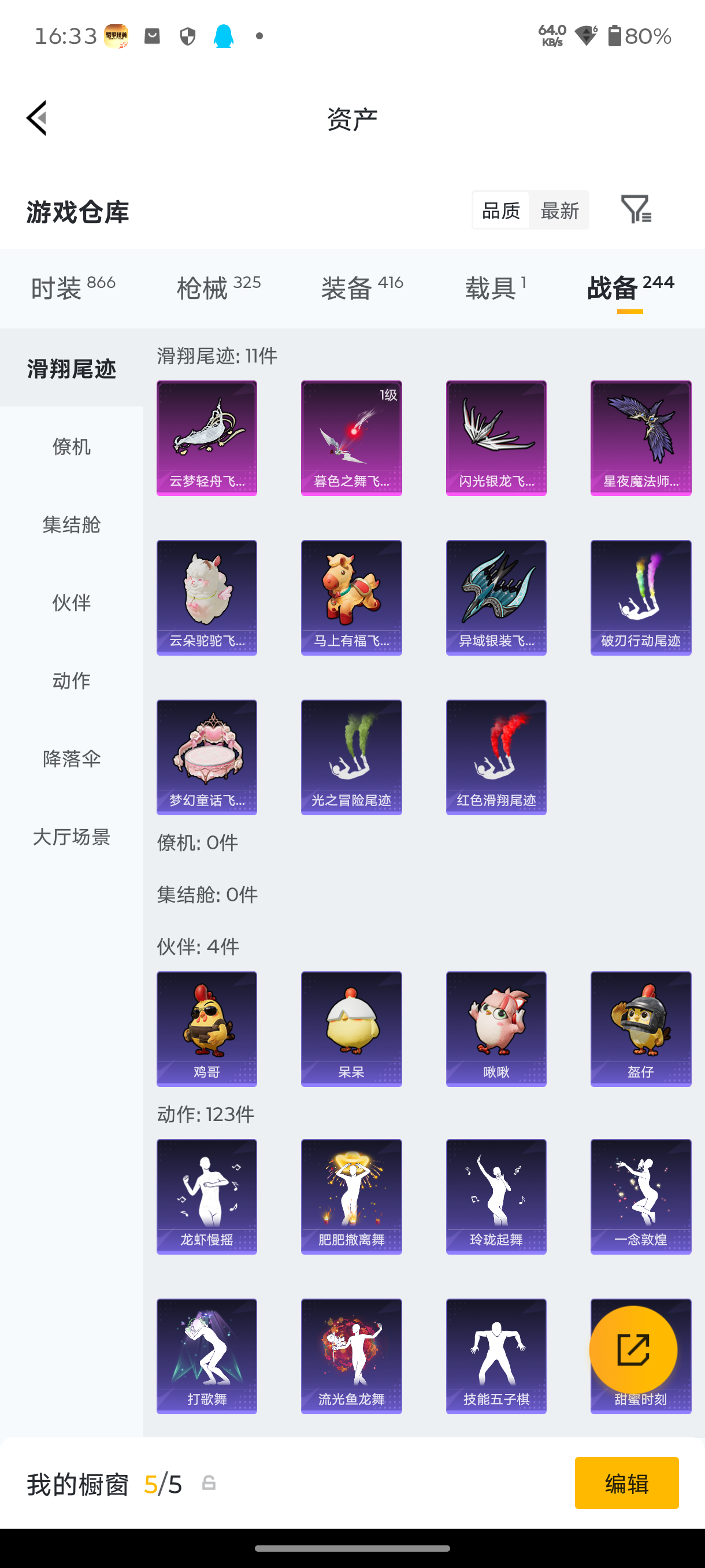Tap the back arrow to leave 资产 page
Image resolution: width=705 pixels, height=1568 pixels.
coord(36,118)
